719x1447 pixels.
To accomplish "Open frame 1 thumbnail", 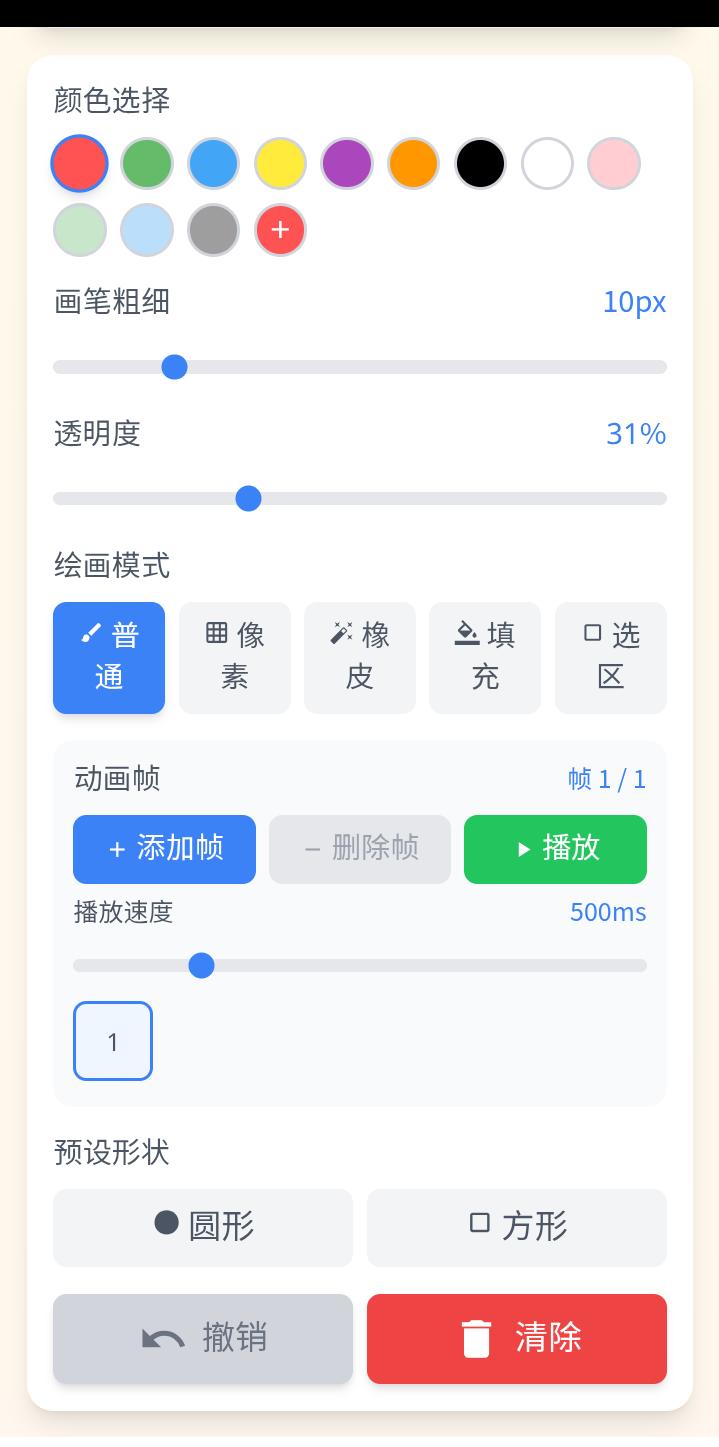I will [x=113, y=1041].
